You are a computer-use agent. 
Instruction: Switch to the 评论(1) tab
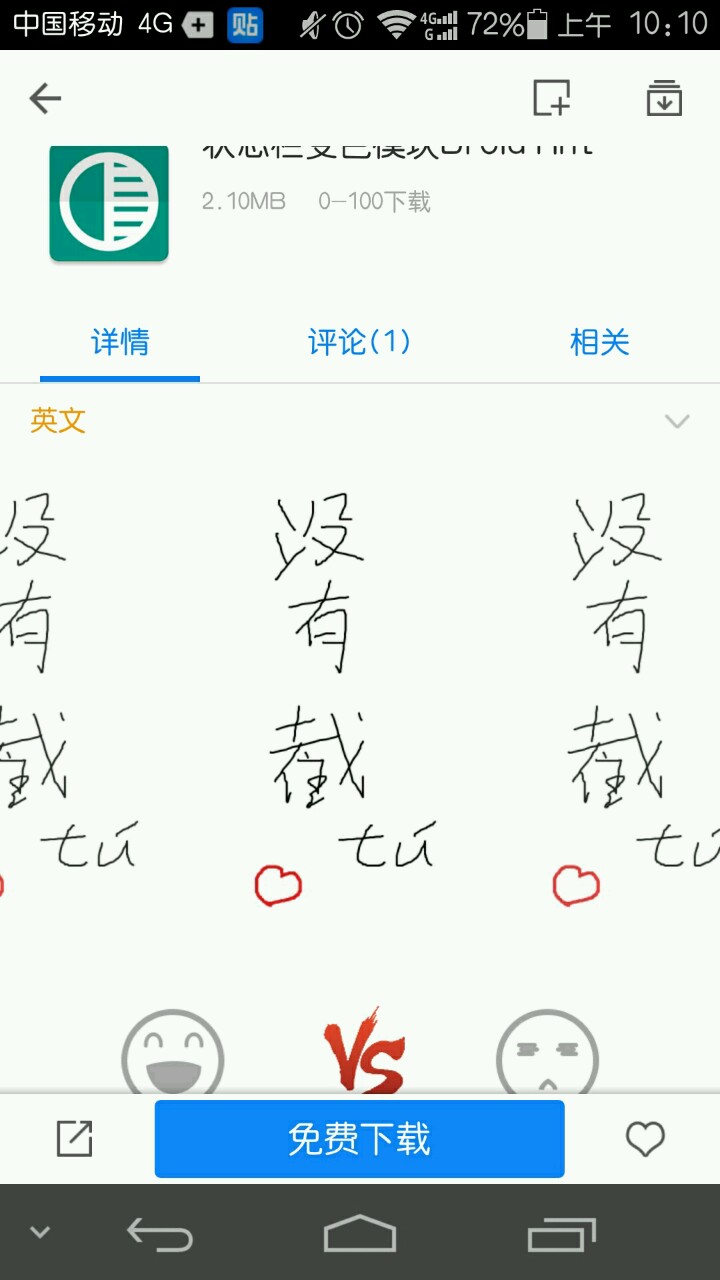[x=359, y=343]
